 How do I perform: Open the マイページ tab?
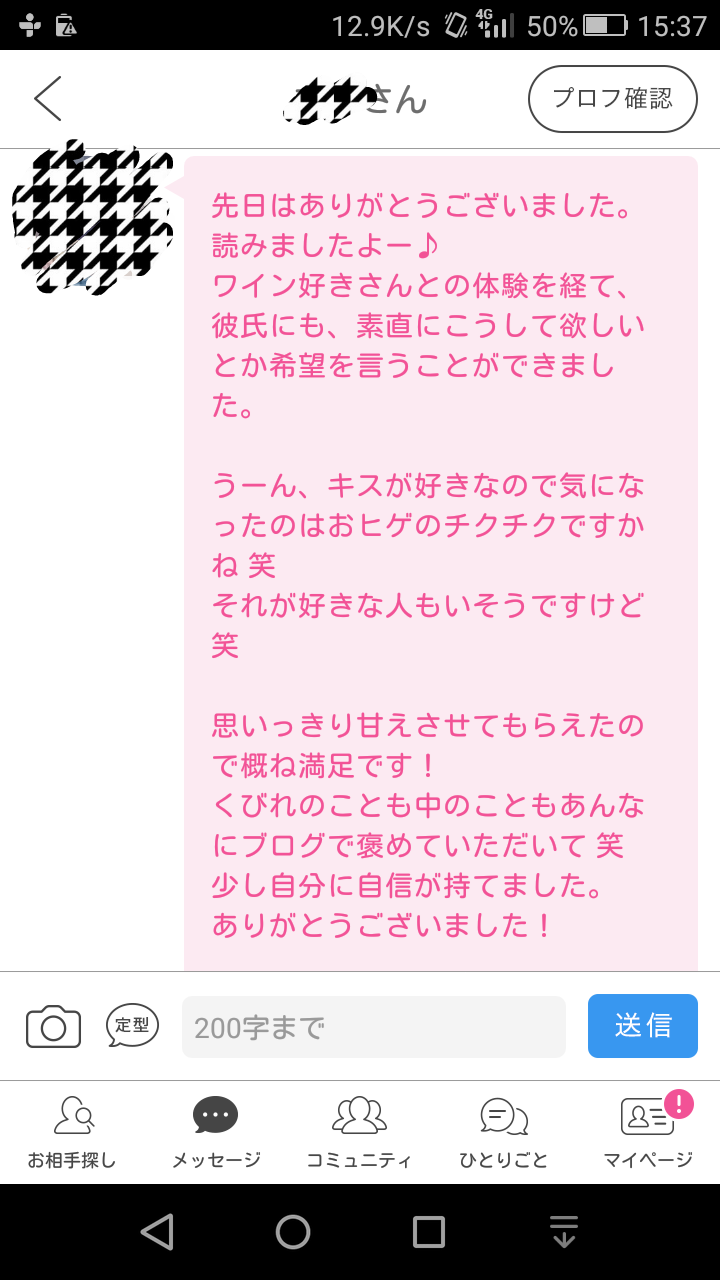point(648,1132)
